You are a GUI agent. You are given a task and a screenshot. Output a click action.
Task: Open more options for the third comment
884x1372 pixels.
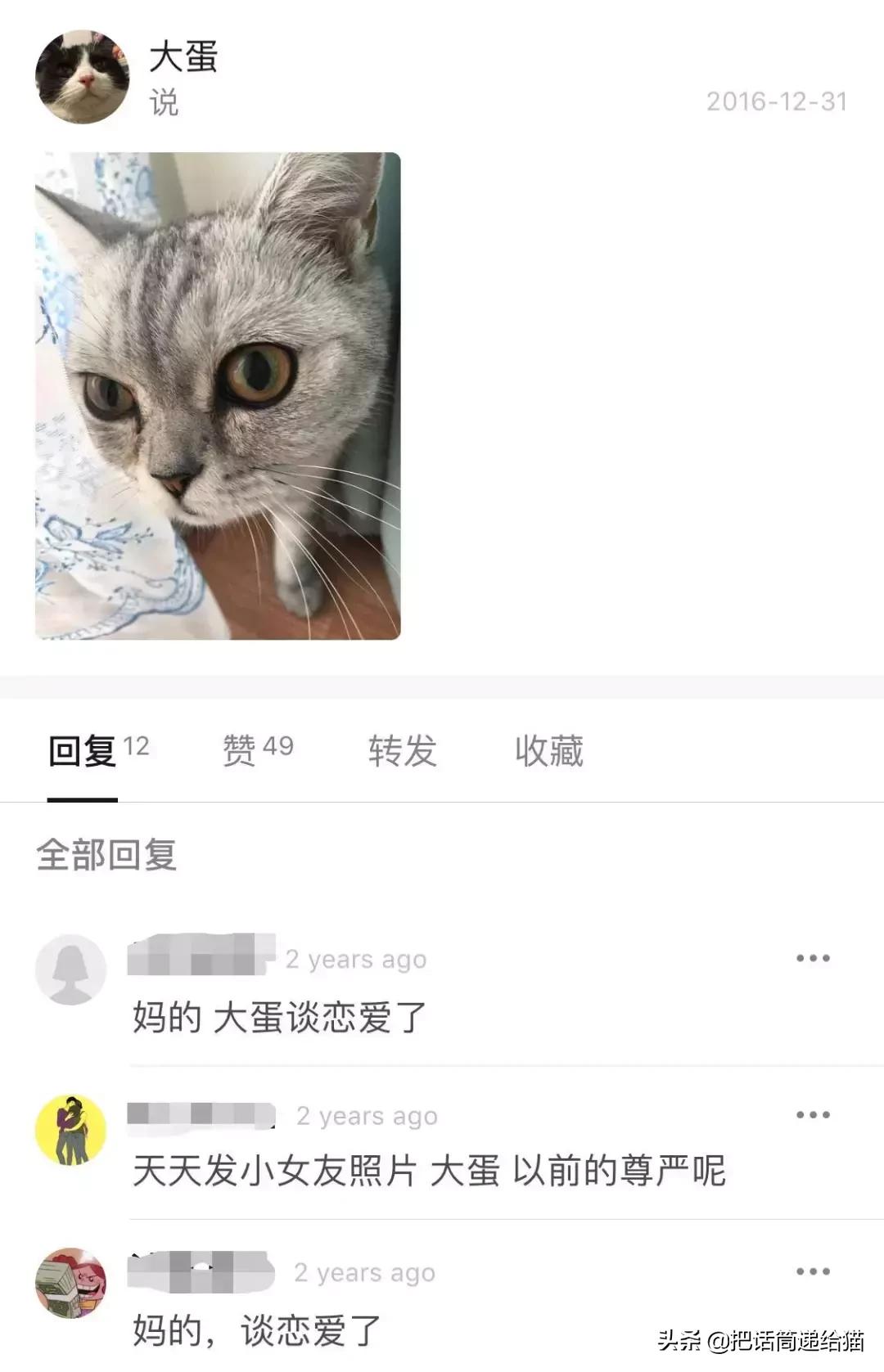point(813,1271)
